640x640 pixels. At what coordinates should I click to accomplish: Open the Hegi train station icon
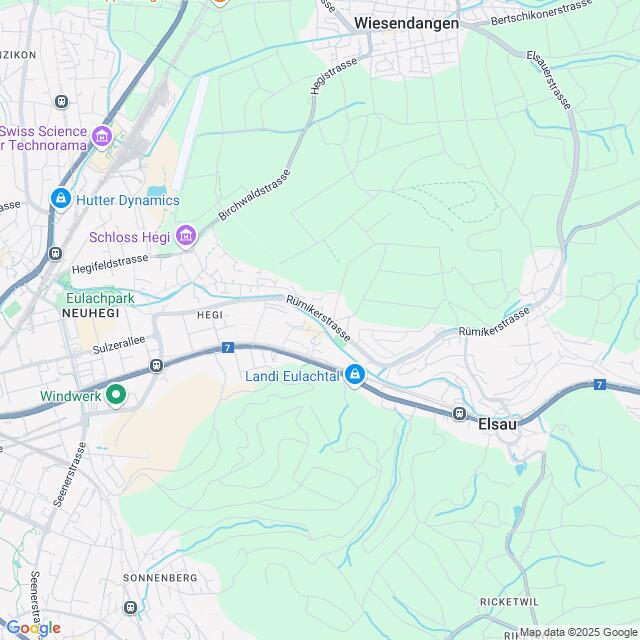[x=156, y=366]
